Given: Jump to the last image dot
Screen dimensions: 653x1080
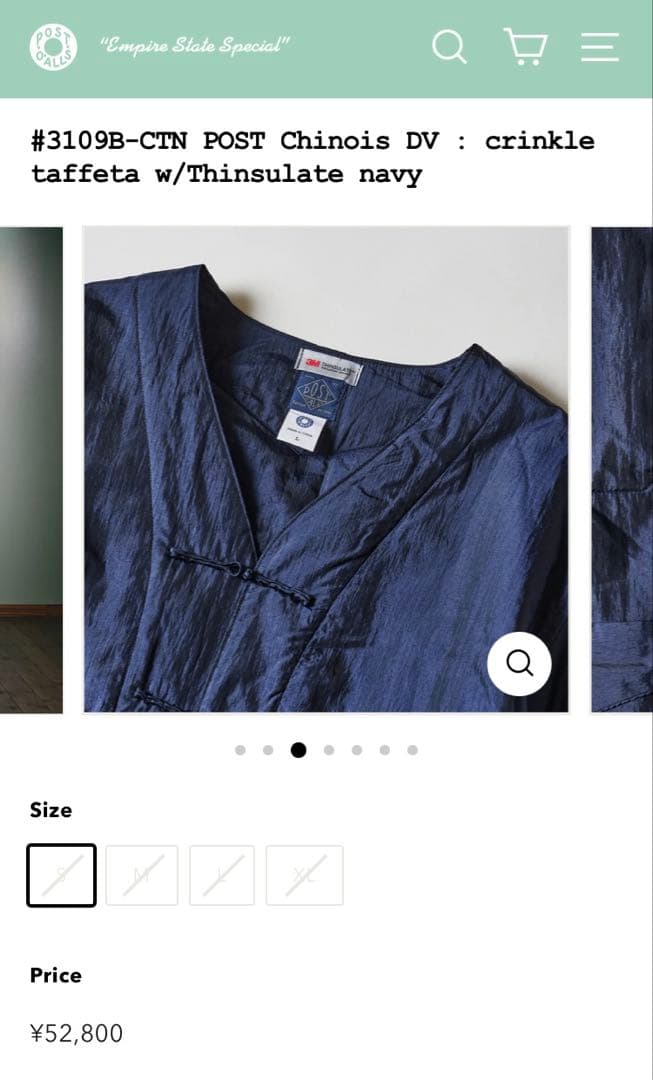Looking at the screenshot, I should (x=412, y=750).
